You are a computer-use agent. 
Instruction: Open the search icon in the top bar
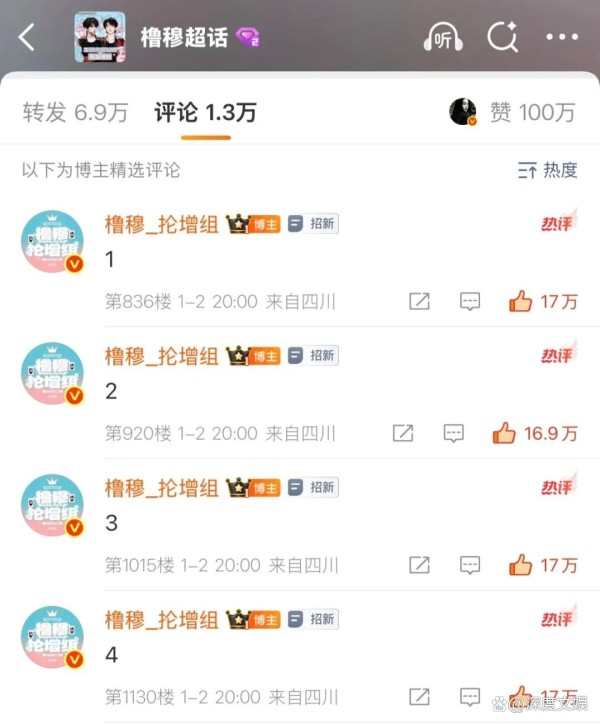tap(501, 38)
